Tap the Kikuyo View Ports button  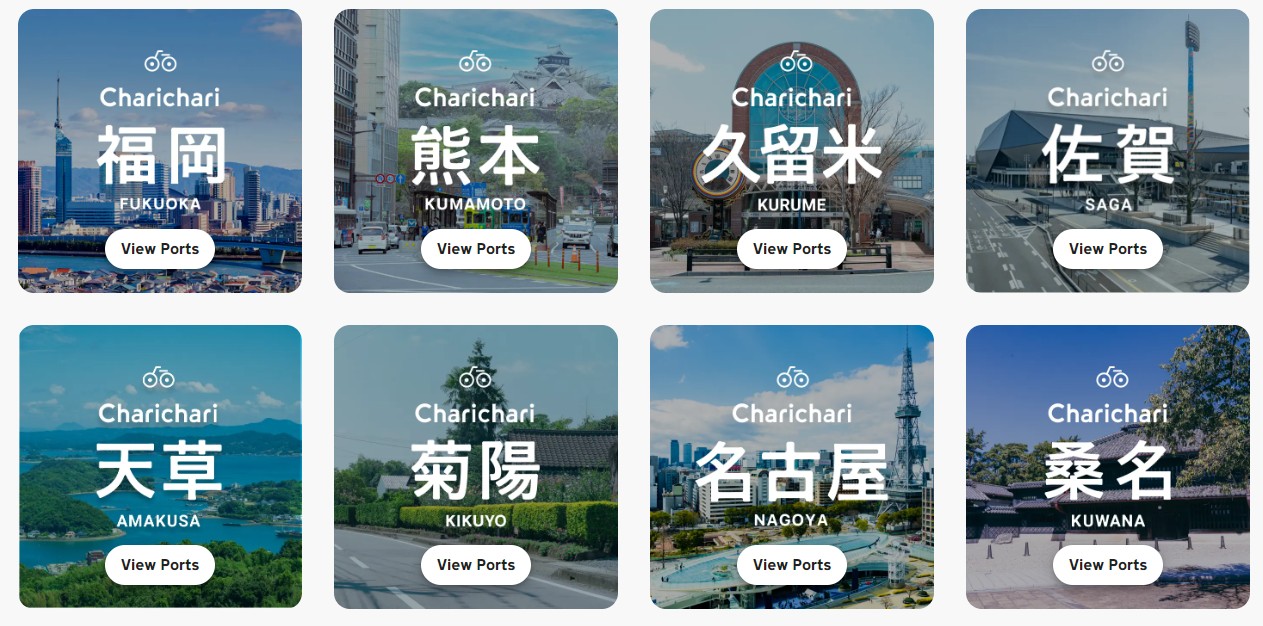pyautogui.click(x=476, y=565)
